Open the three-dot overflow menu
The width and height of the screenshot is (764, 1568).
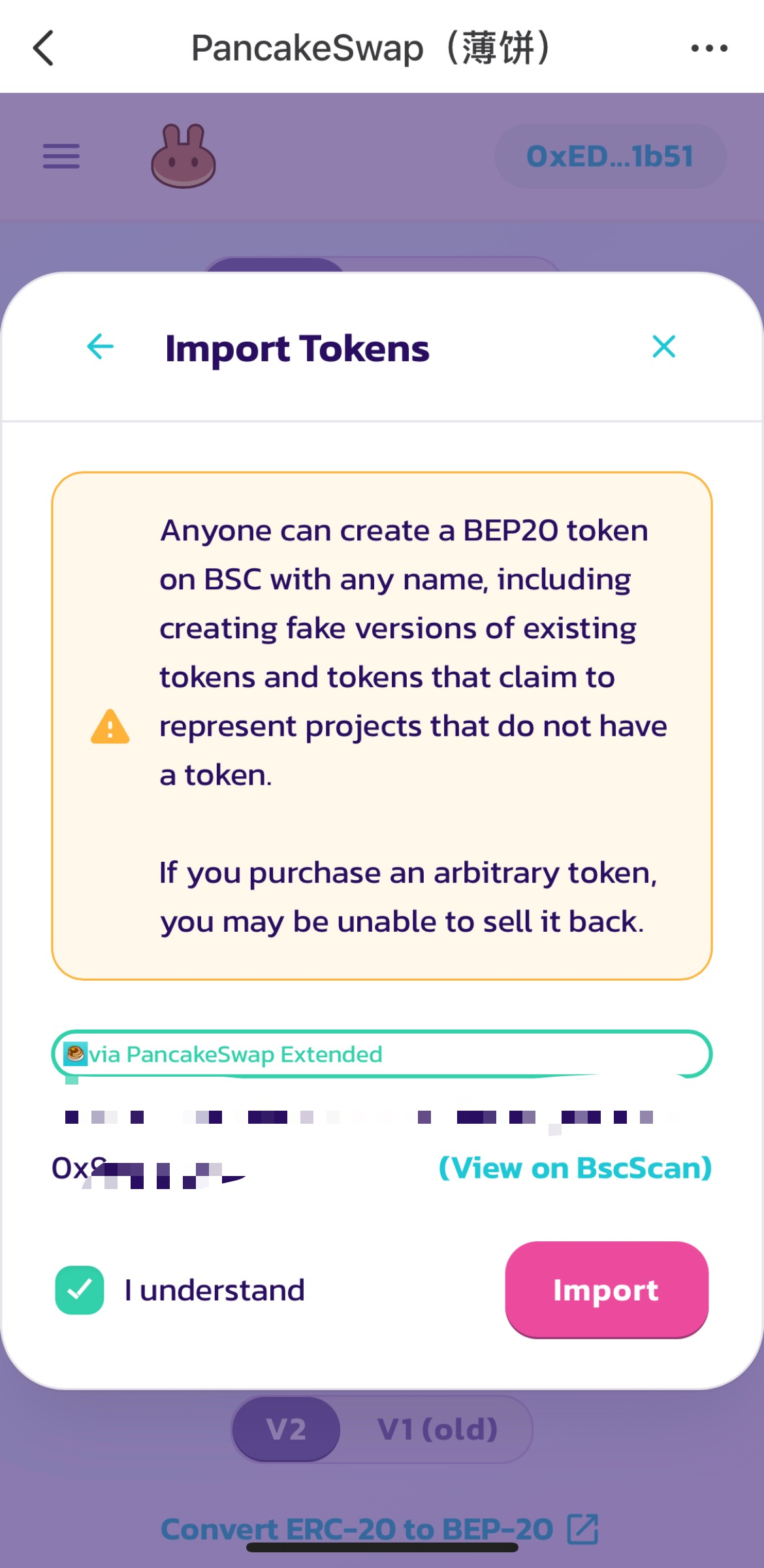click(709, 48)
